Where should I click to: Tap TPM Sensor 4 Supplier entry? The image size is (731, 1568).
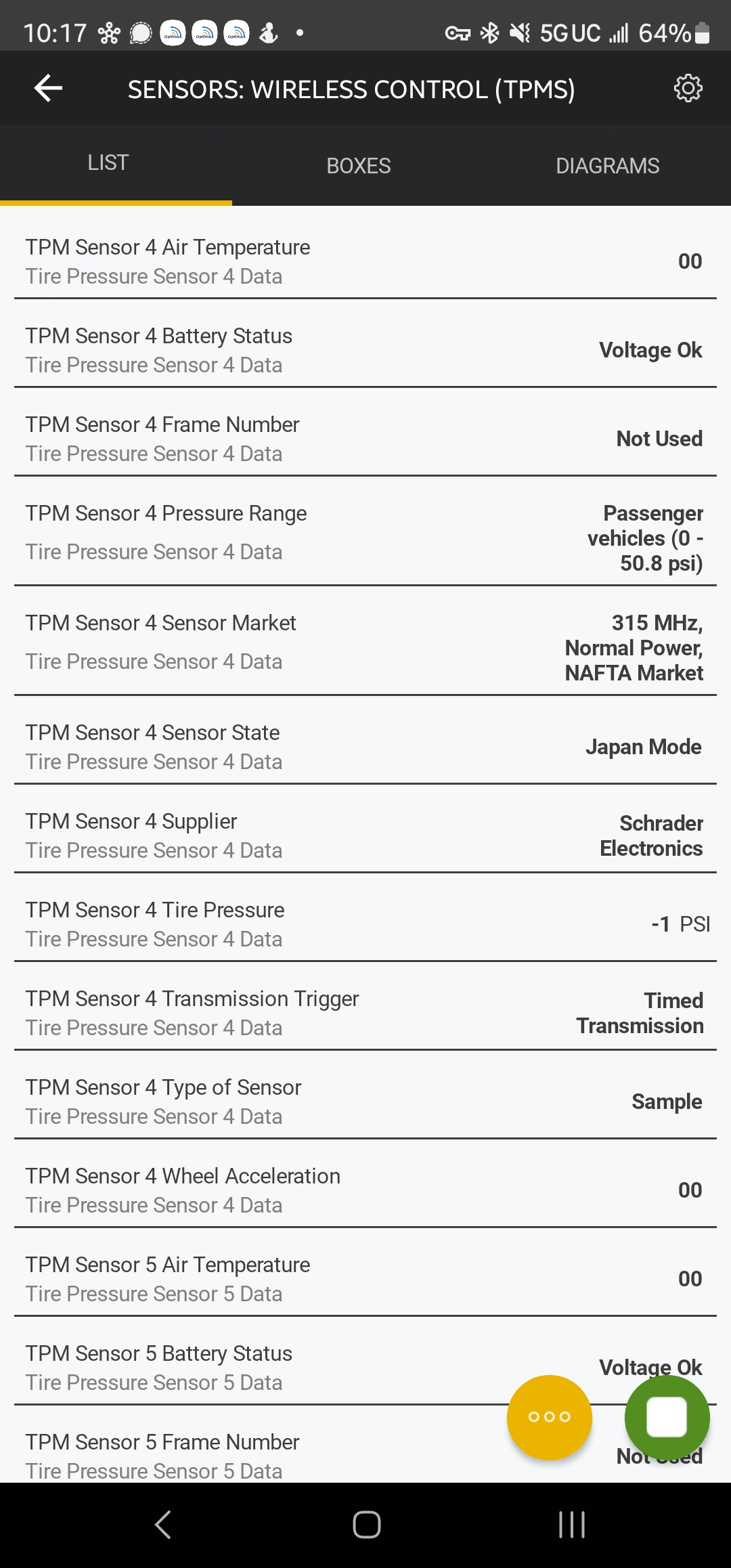click(365, 835)
